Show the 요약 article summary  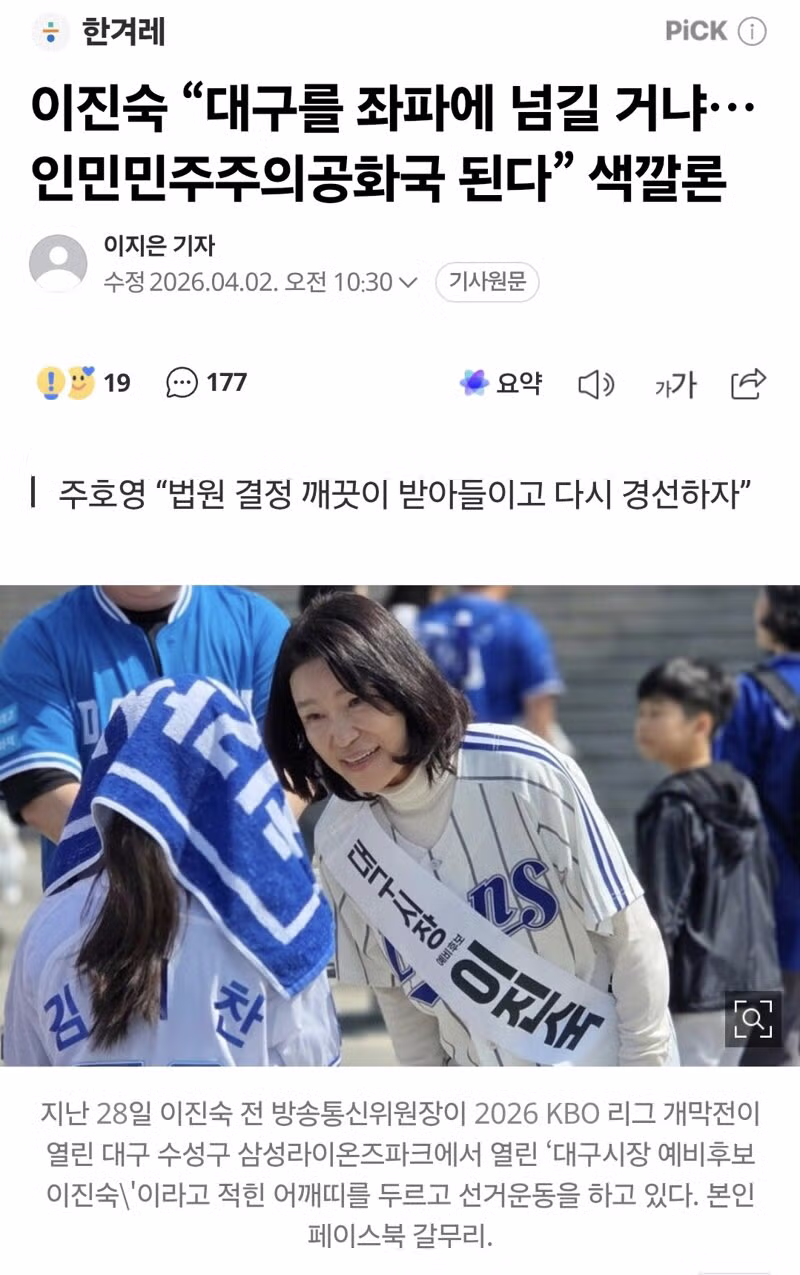coord(501,383)
